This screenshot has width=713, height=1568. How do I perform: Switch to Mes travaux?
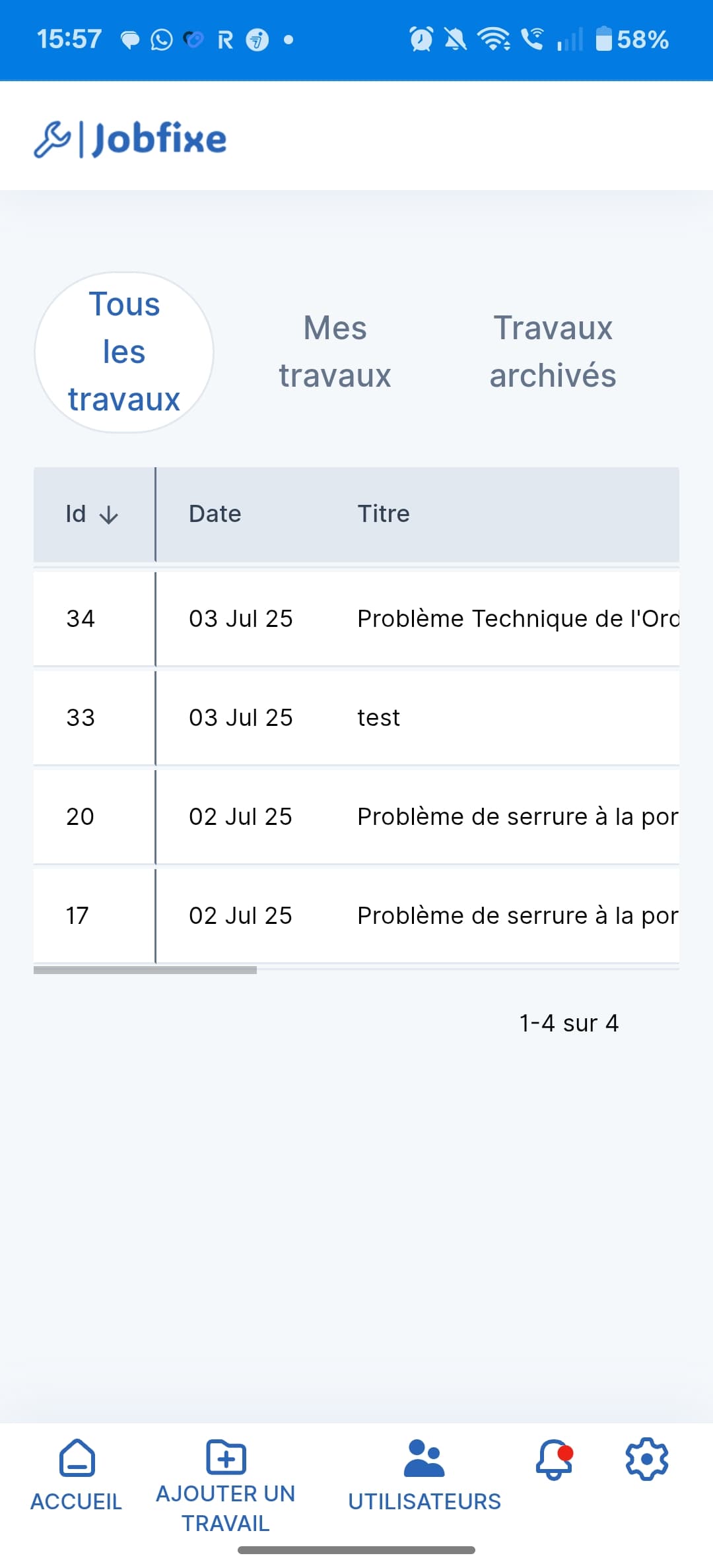(x=335, y=352)
